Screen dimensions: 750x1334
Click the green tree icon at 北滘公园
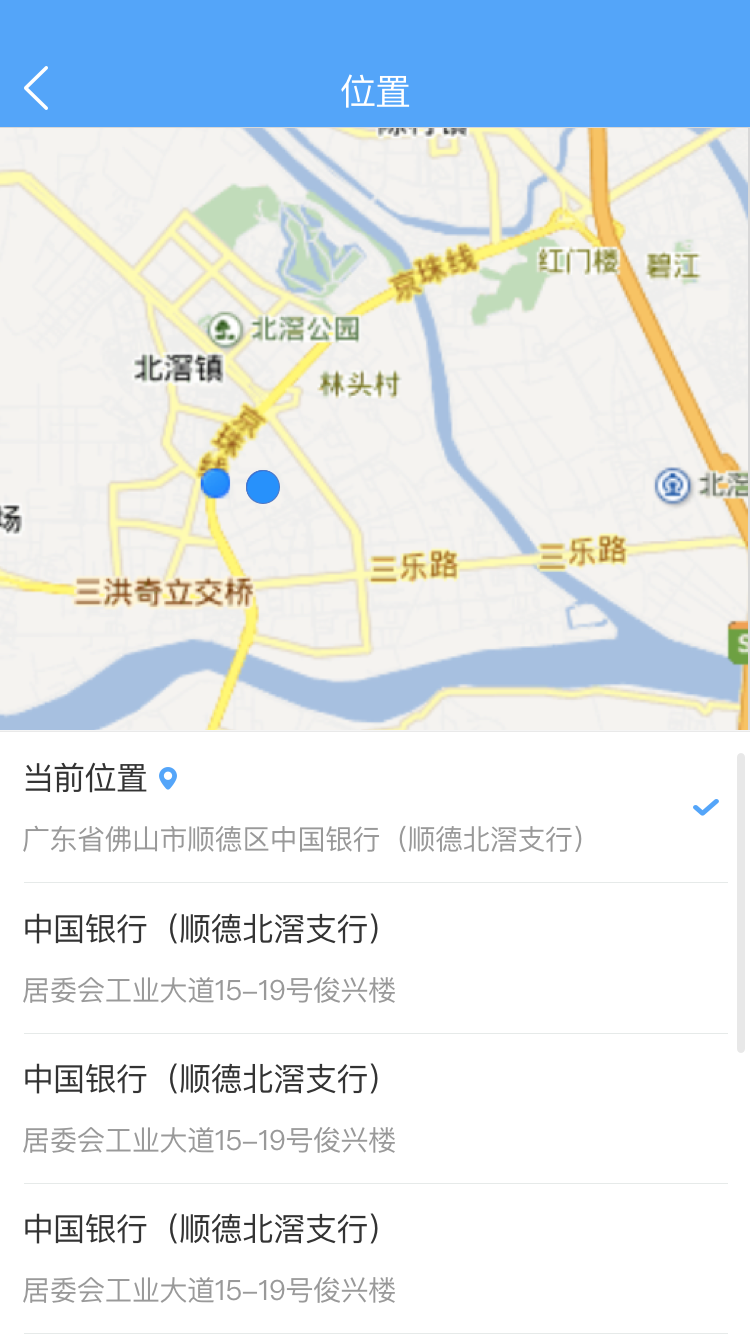point(221,326)
